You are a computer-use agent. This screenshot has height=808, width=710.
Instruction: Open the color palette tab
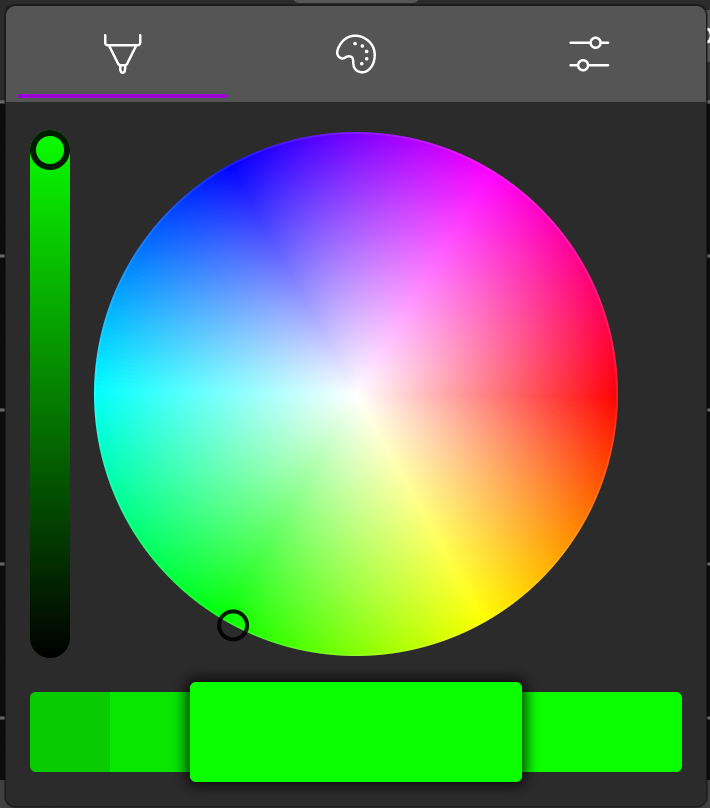(355, 54)
